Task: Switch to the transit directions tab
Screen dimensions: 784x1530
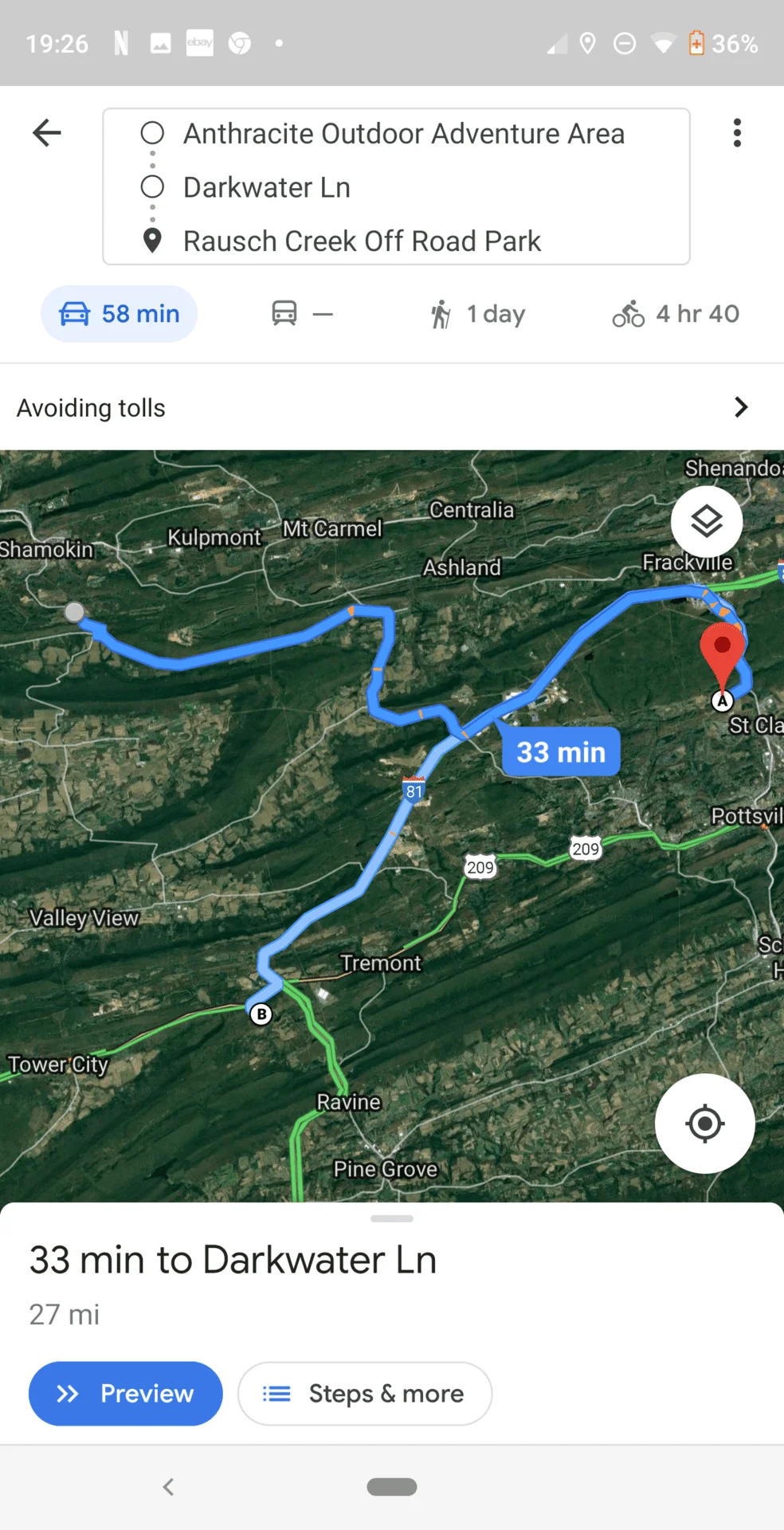Action: [302, 314]
